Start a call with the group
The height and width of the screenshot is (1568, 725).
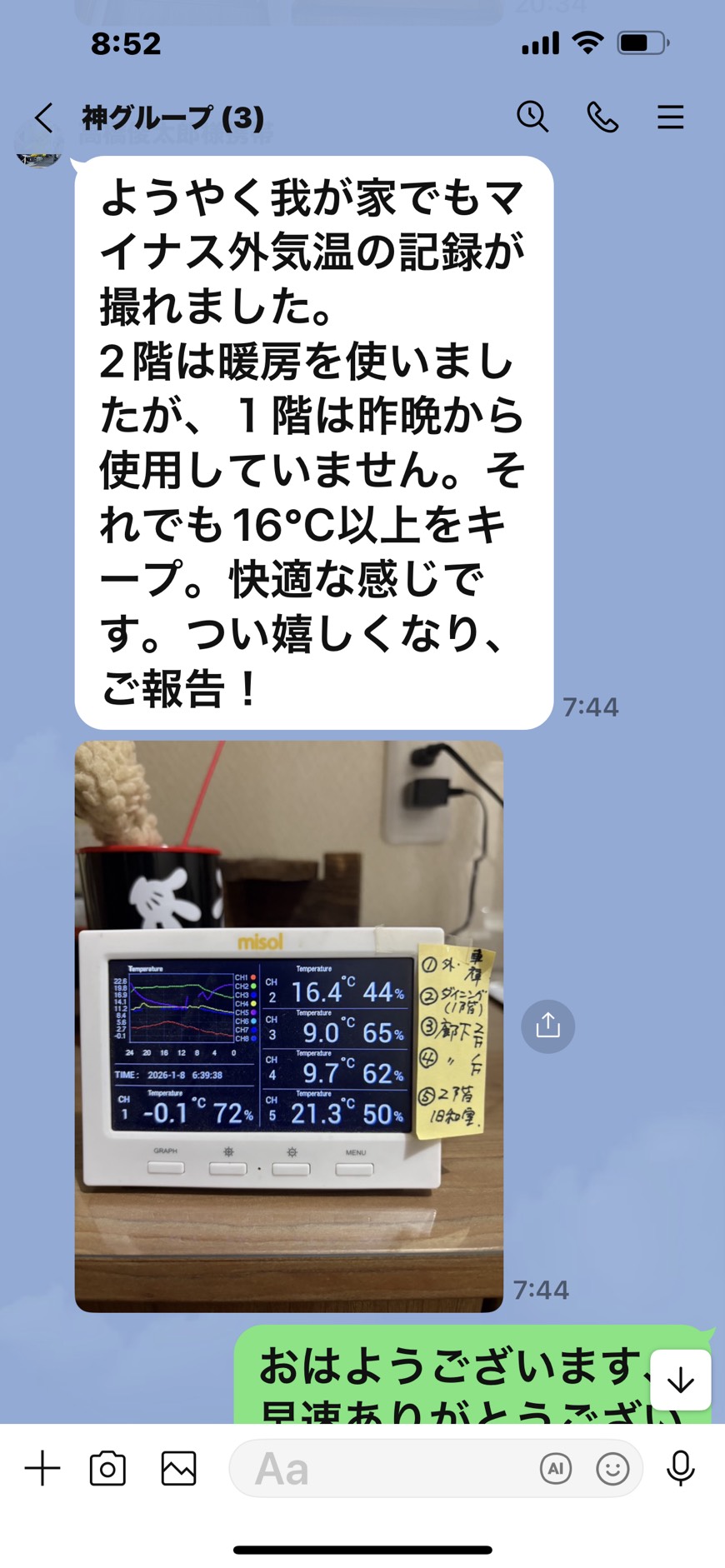pyautogui.click(x=602, y=117)
